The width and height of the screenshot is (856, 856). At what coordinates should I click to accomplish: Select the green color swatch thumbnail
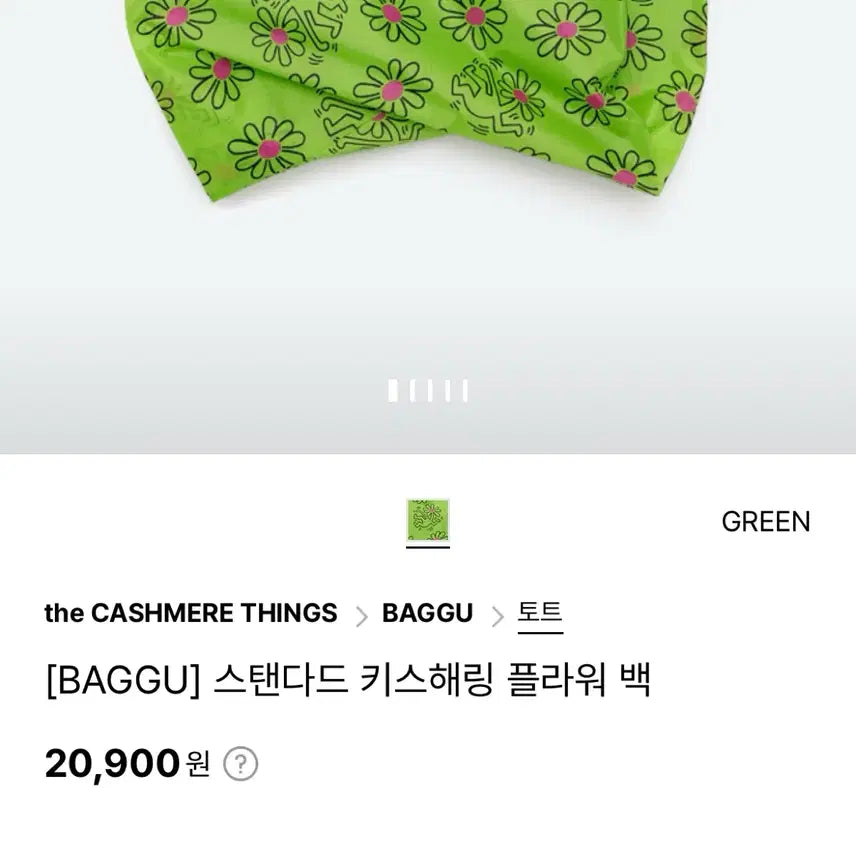click(x=428, y=520)
